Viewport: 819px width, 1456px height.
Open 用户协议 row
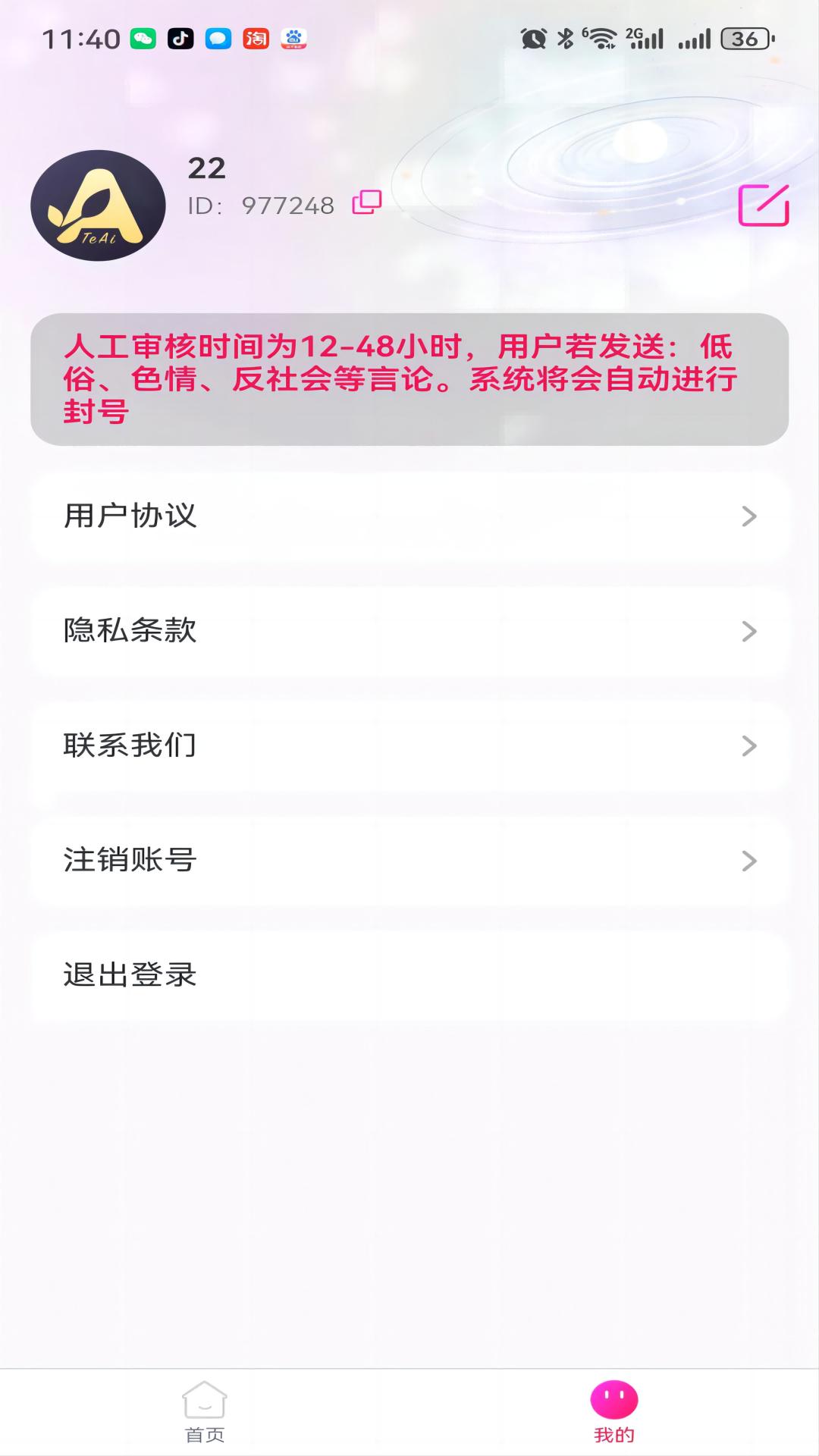(x=409, y=516)
